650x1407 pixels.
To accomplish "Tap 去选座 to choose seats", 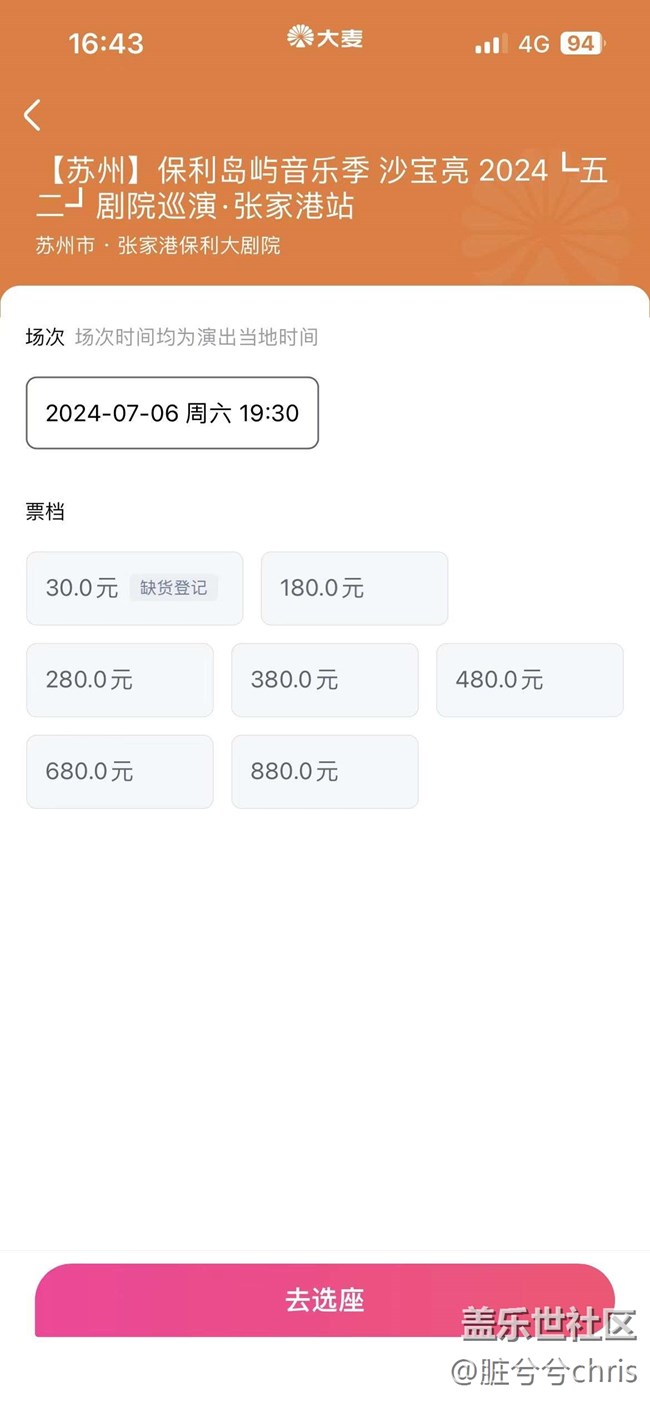I will 324,1300.
